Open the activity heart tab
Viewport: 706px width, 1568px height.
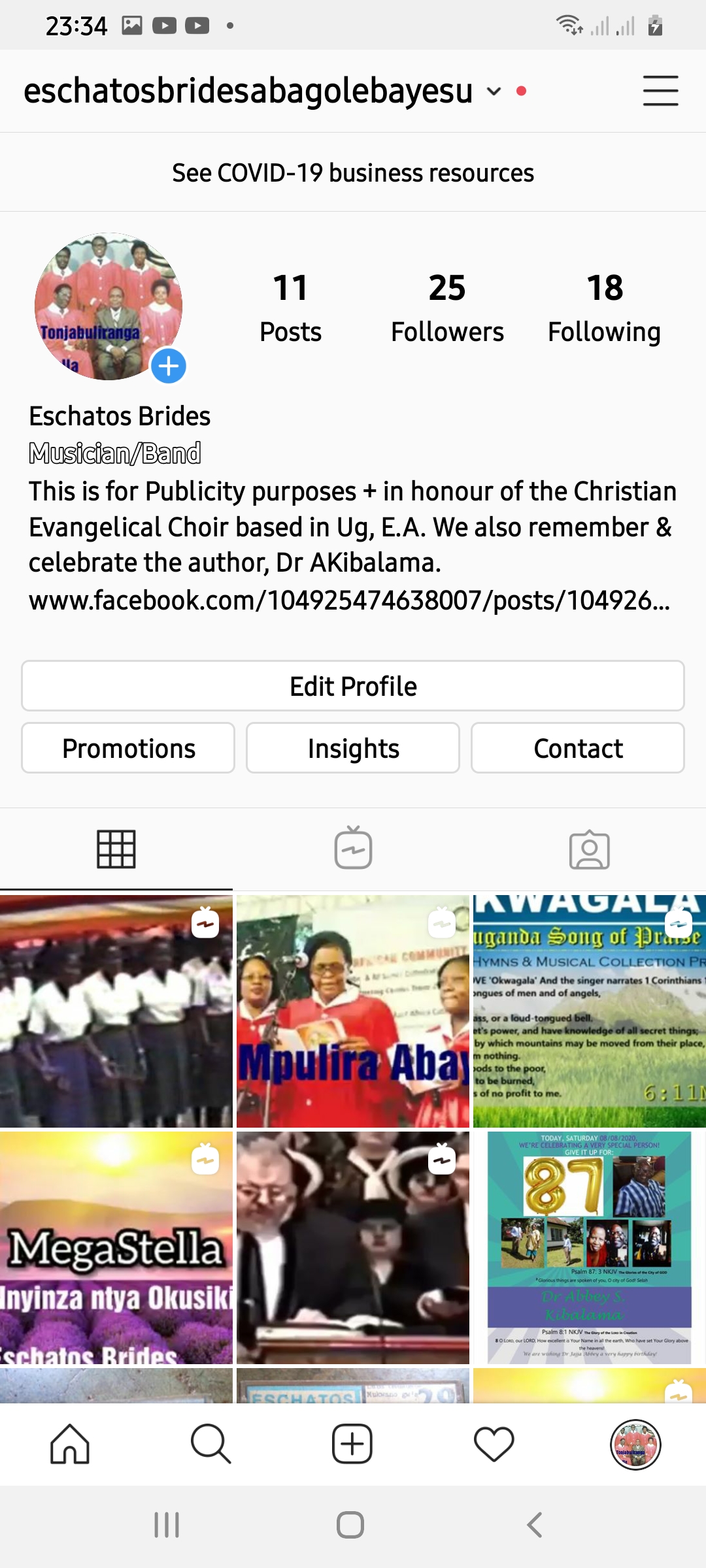(x=494, y=1444)
